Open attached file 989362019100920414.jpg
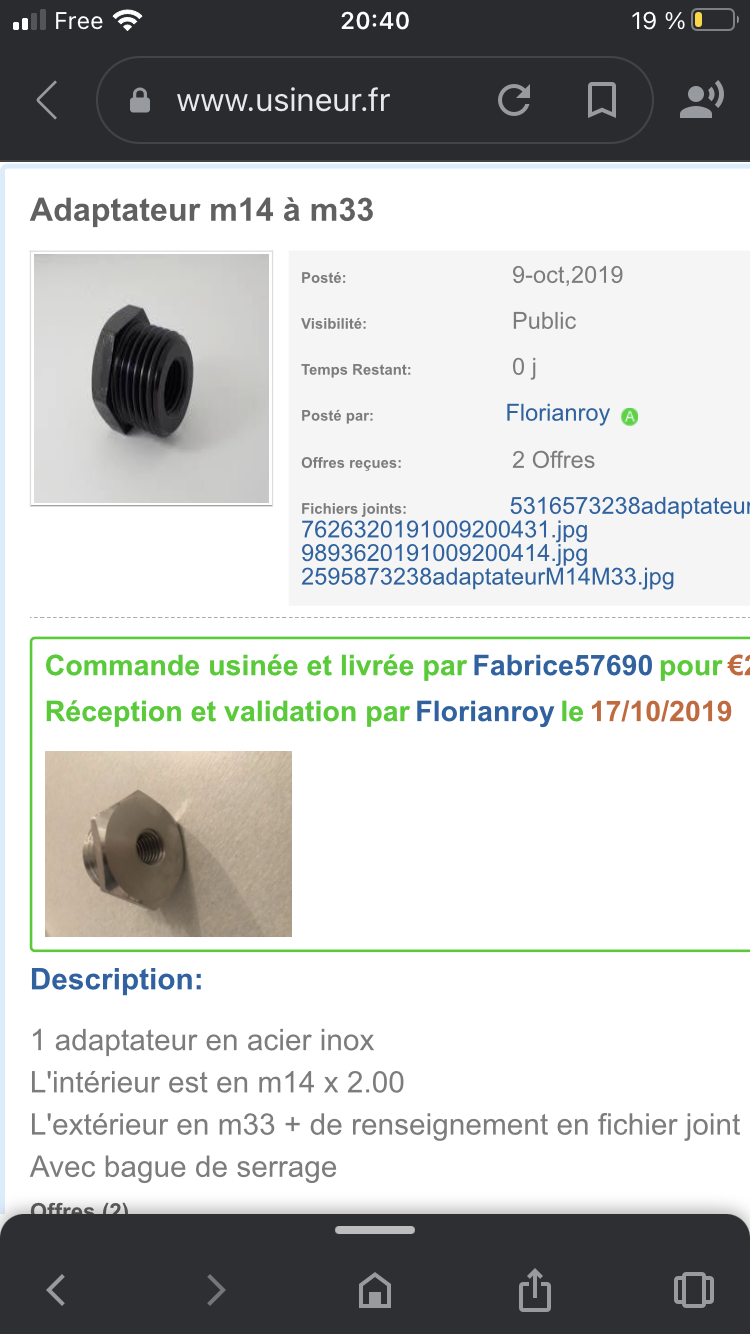Viewport: 750px width, 1334px height. [444, 553]
